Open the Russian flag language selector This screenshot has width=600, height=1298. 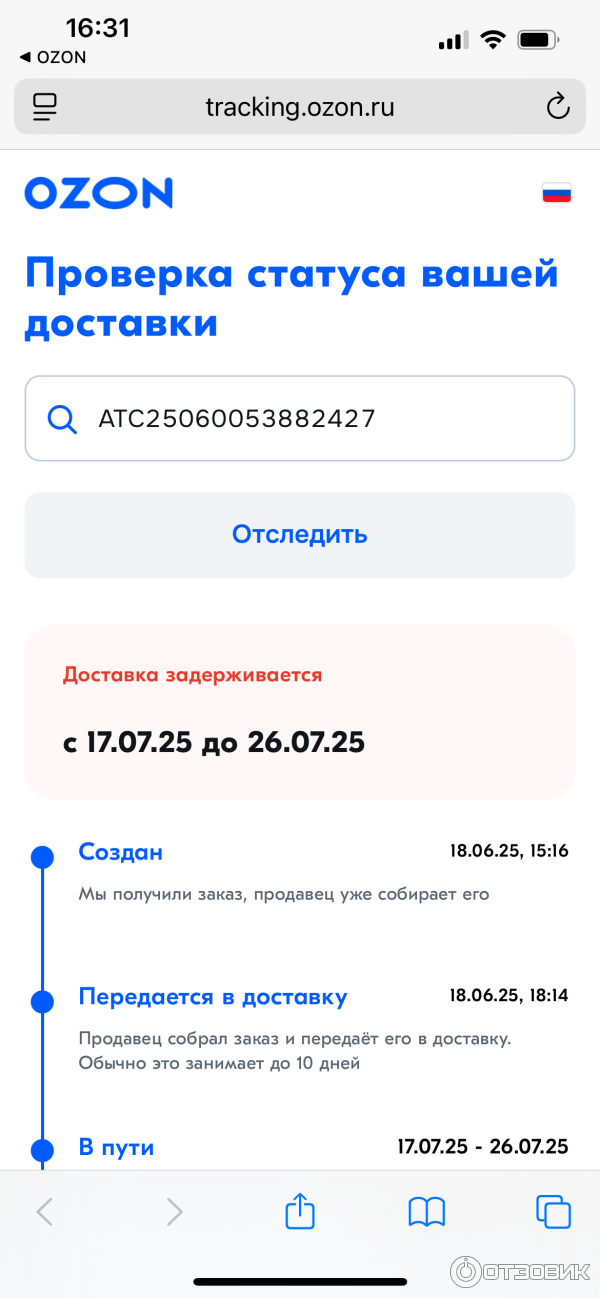pos(556,193)
